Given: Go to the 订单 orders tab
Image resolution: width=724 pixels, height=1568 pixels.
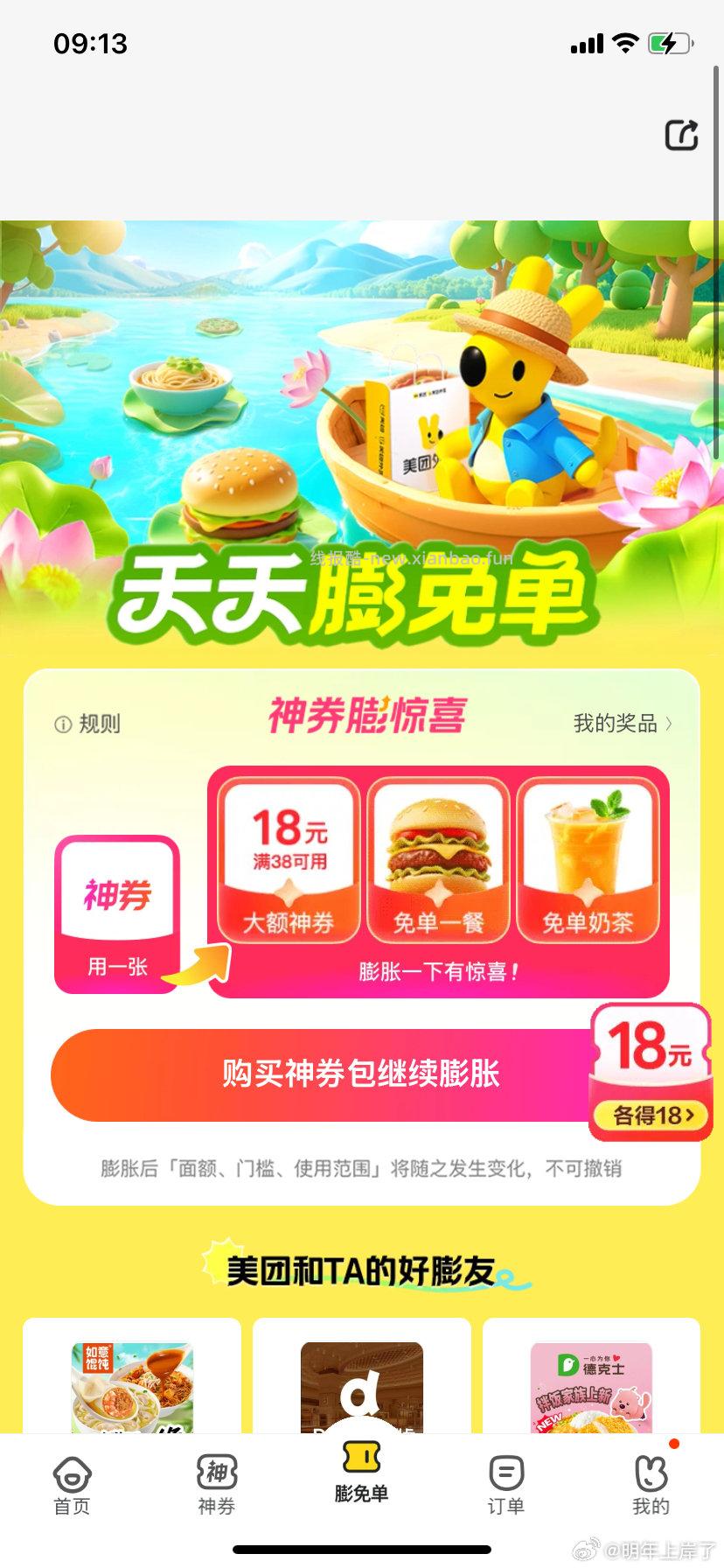Looking at the screenshot, I should [x=505, y=1486].
